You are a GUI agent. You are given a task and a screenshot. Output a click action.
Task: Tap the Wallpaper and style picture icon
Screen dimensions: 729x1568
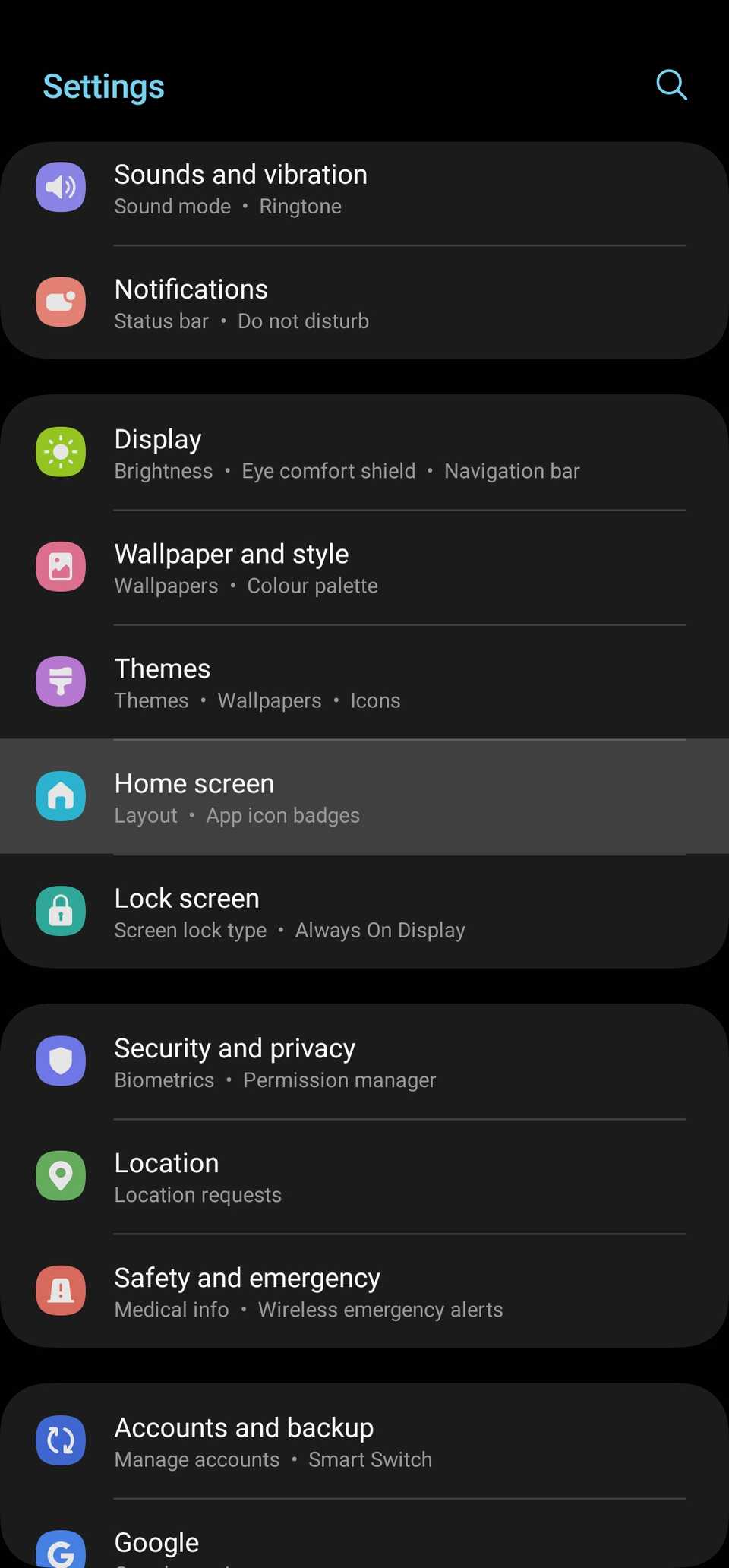tap(61, 567)
